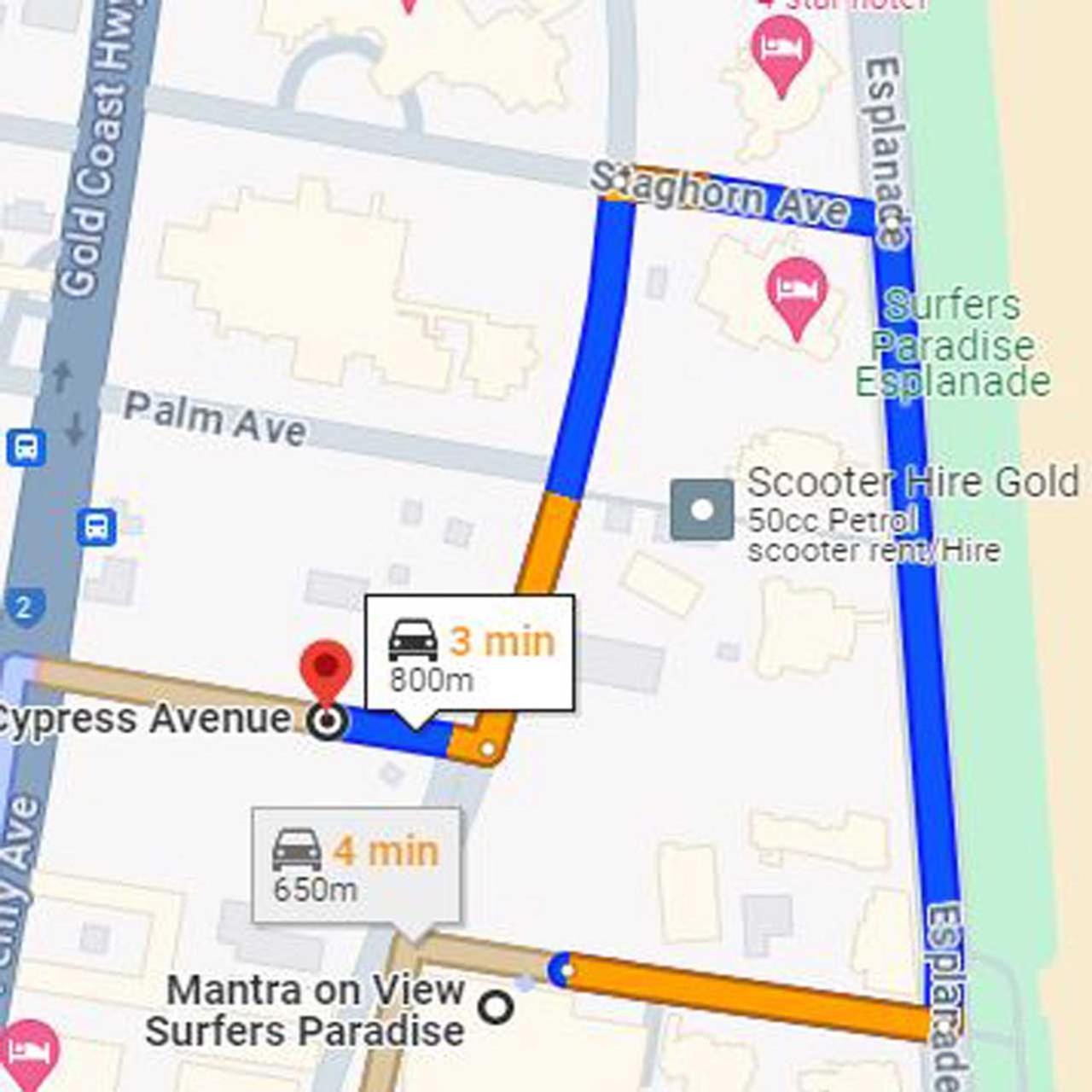Tap the red destination pin on Cypress Avenue
The height and width of the screenshot is (1092, 1092).
[x=326, y=670]
